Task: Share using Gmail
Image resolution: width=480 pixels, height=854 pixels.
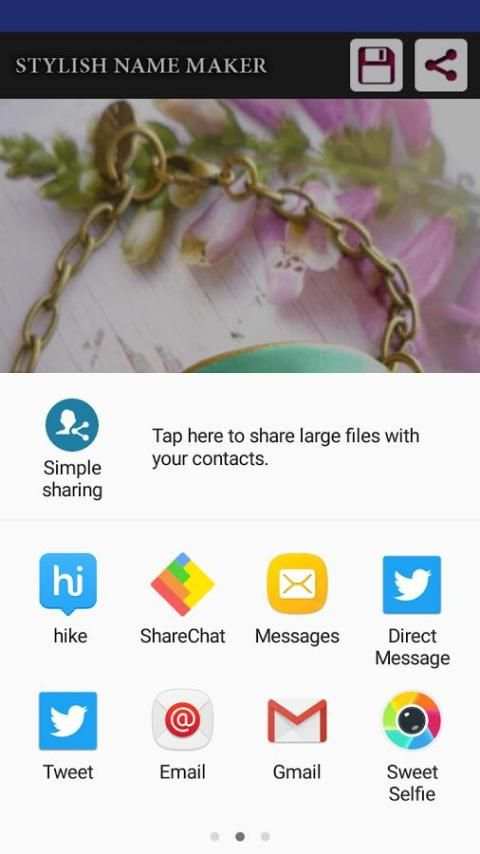Action: [x=297, y=735]
